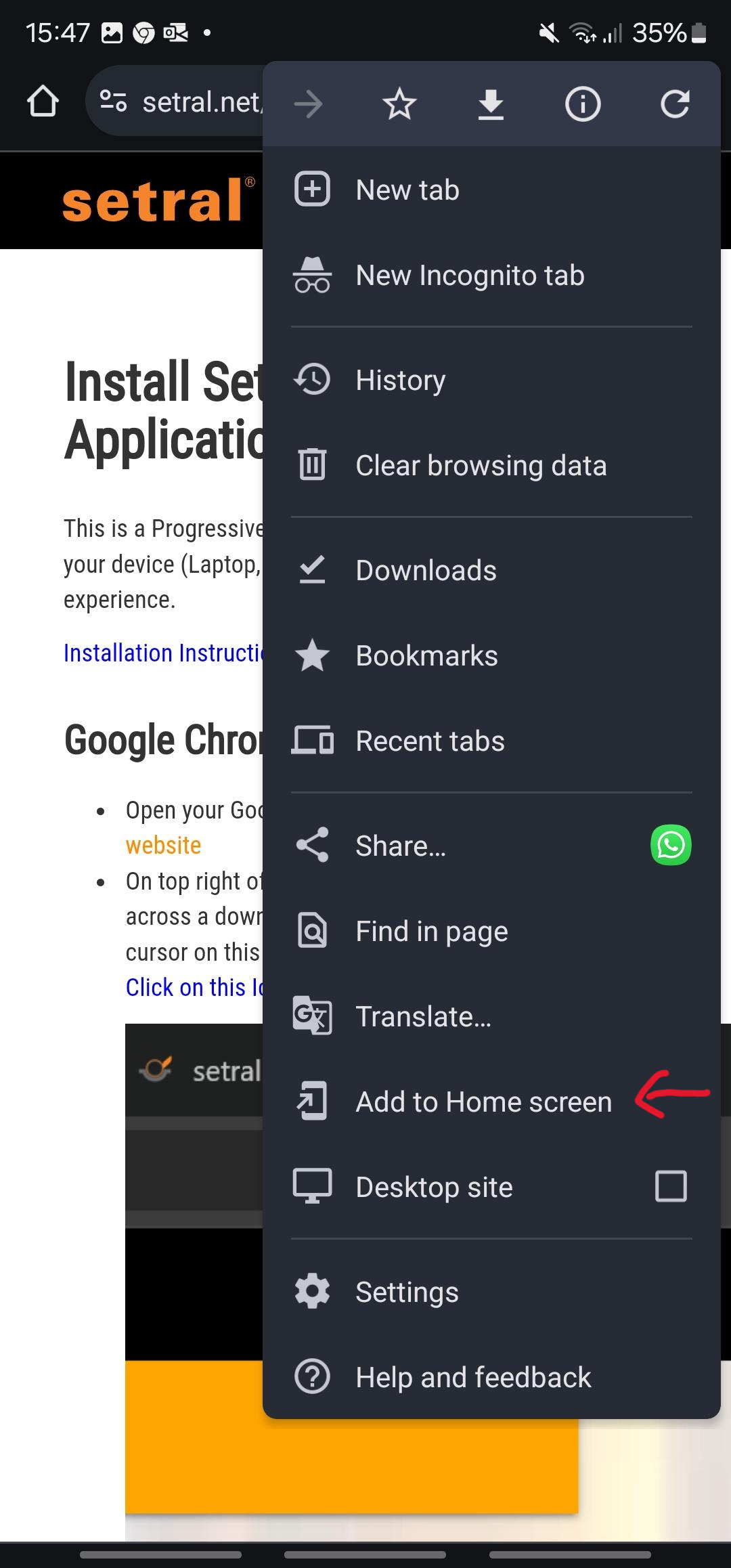Tap the setral.net address bar
Viewport: 731px width, 1568px height.
click(196, 102)
